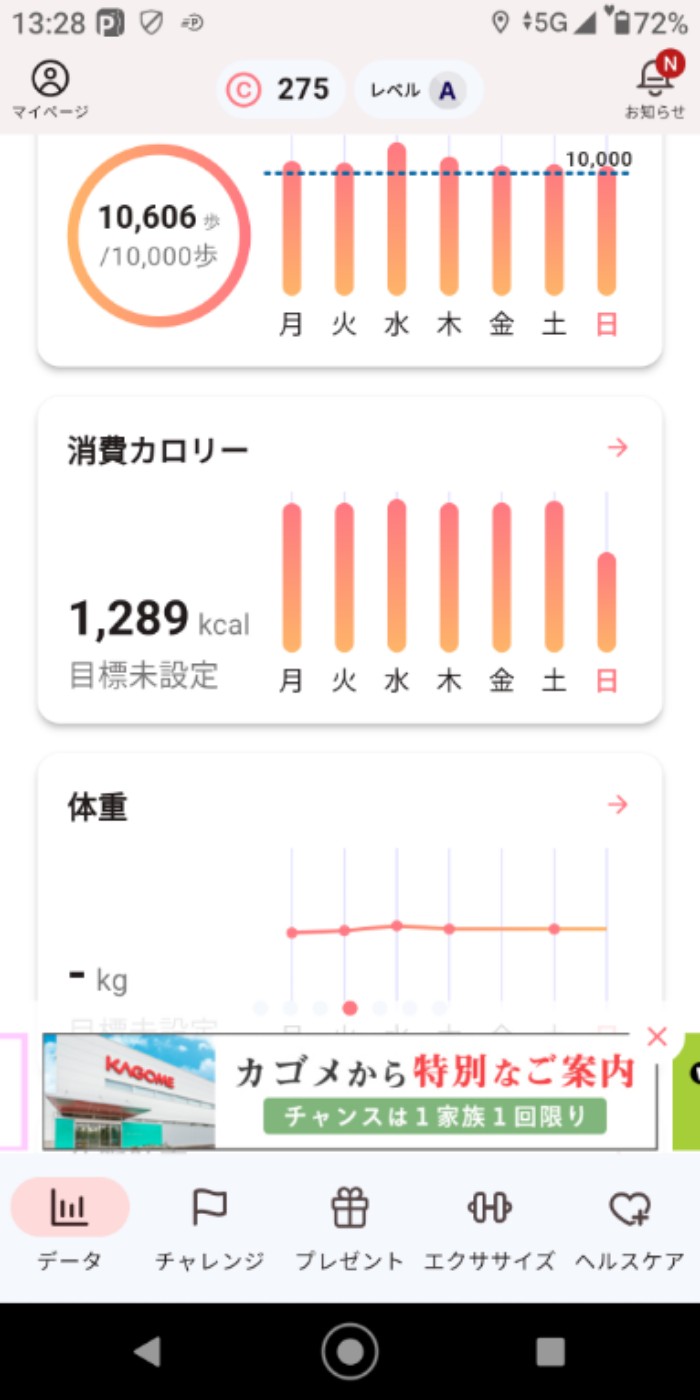Viewport: 700px width, 1400px height.
Task: Tap the 275 coin balance chip
Action: (x=281, y=90)
